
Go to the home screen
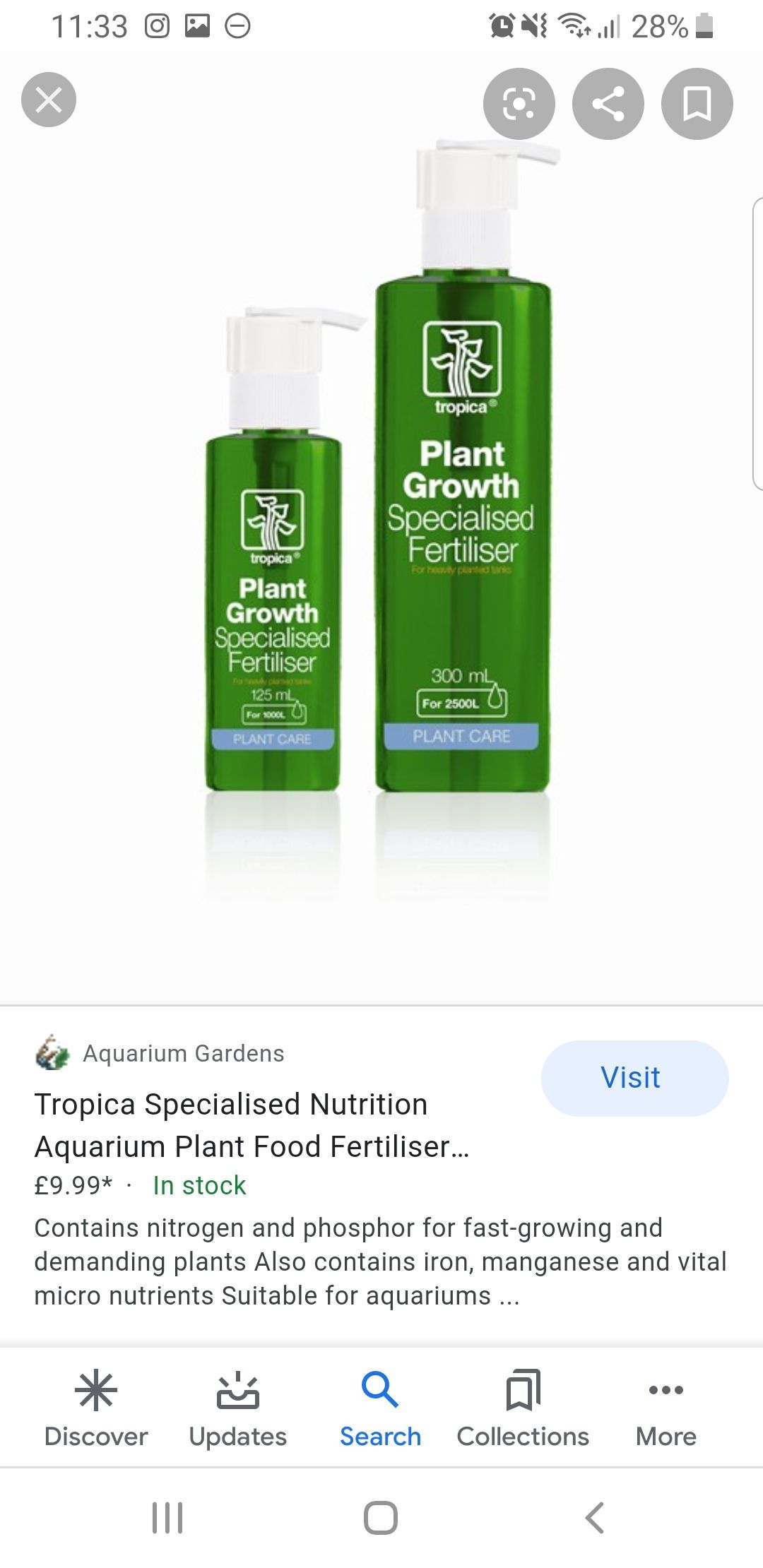pos(381,1517)
